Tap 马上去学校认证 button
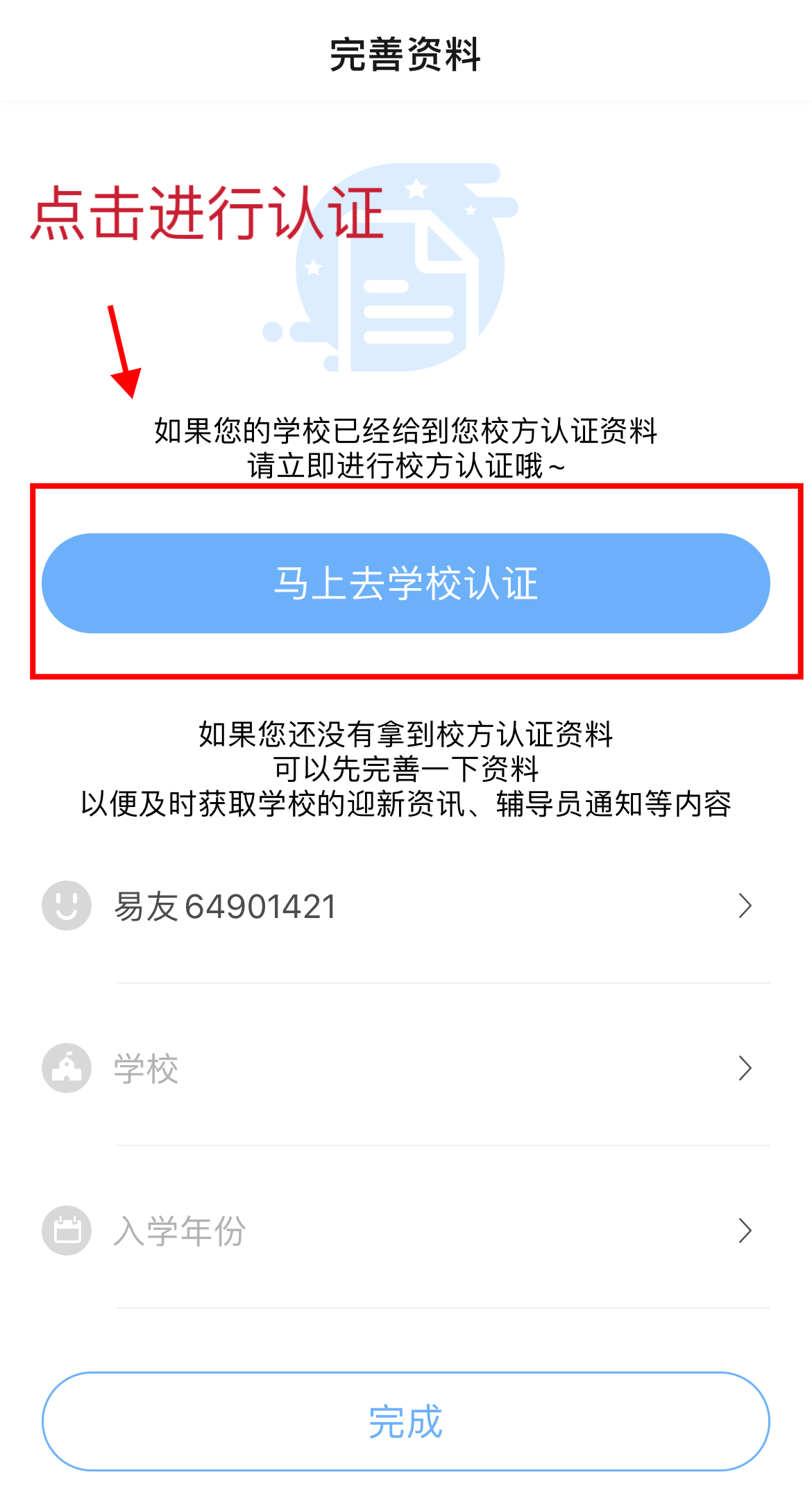 pyautogui.click(x=406, y=583)
